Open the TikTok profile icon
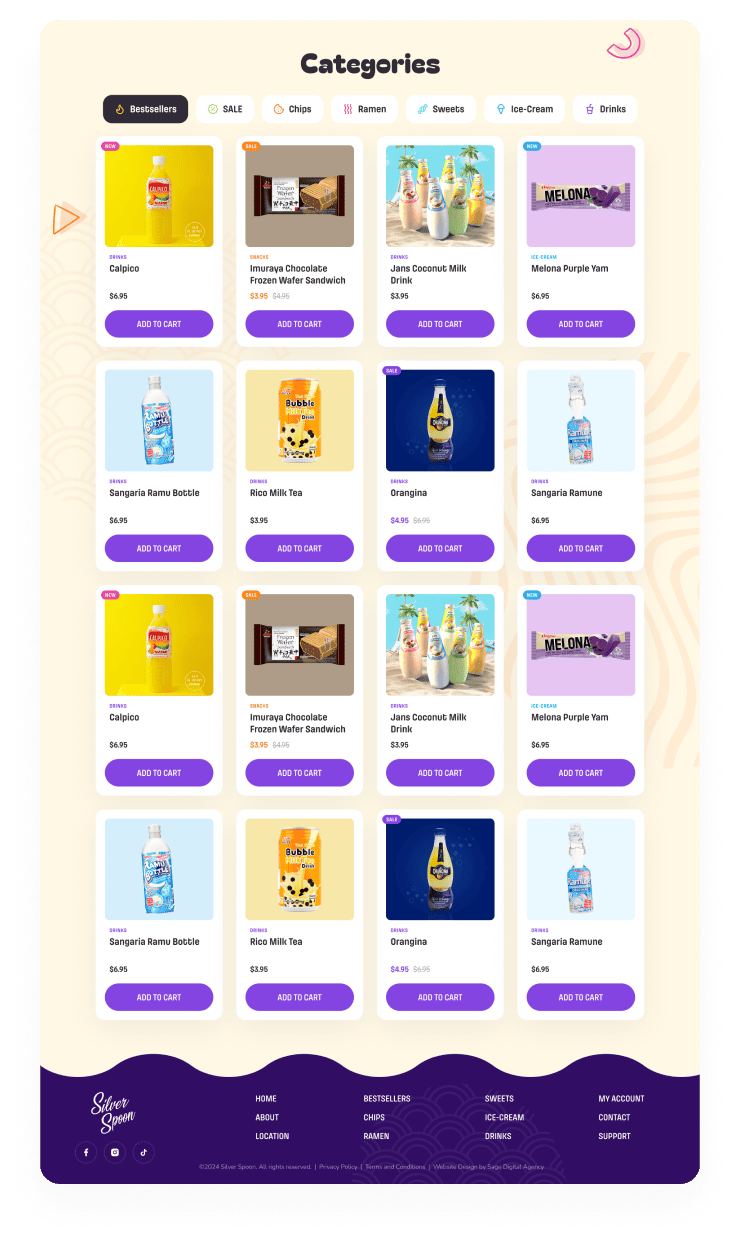Viewport: 740px width, 1244px height. point(144,1152)
